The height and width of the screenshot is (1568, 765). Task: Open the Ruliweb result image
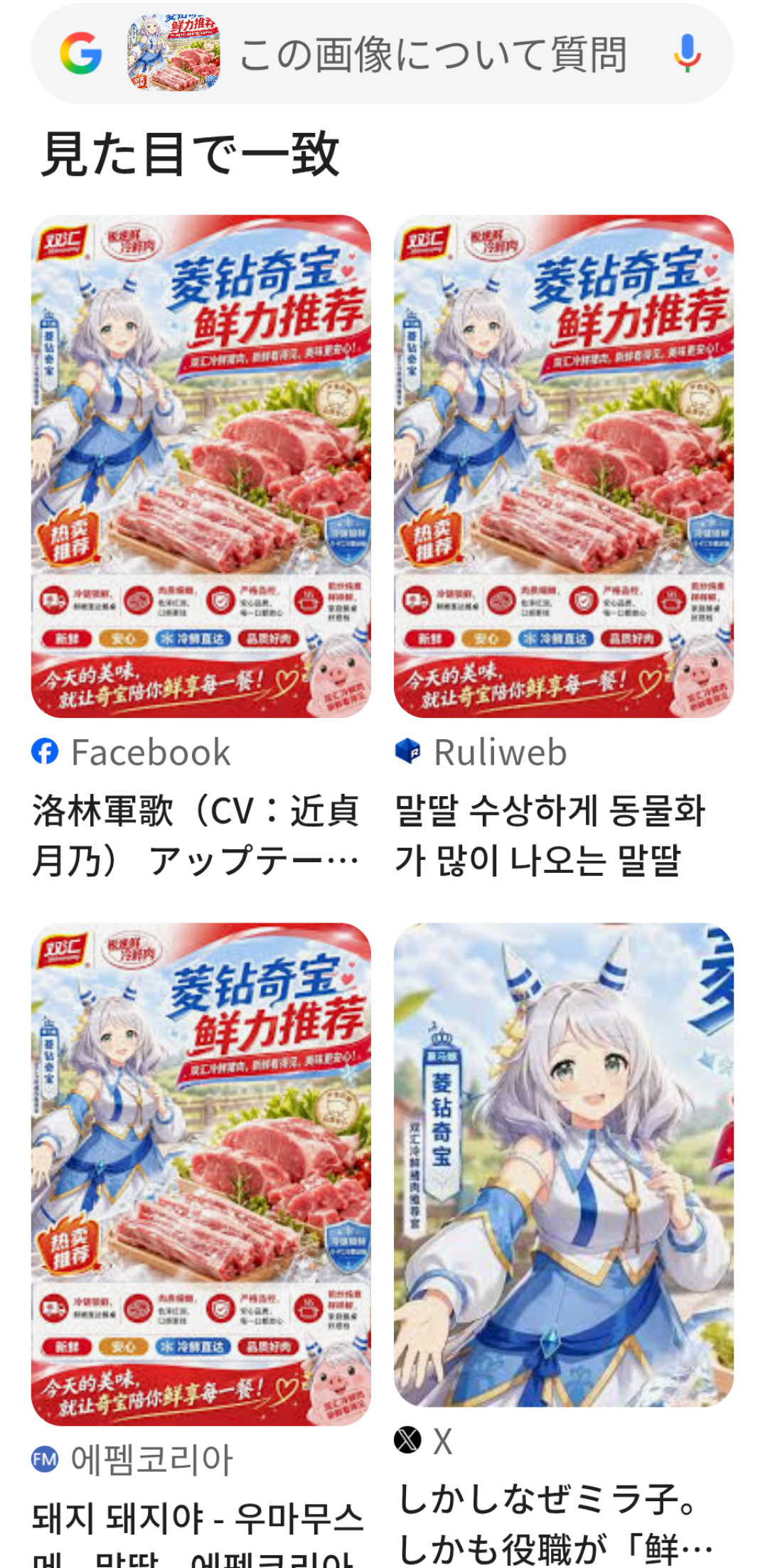564,466
